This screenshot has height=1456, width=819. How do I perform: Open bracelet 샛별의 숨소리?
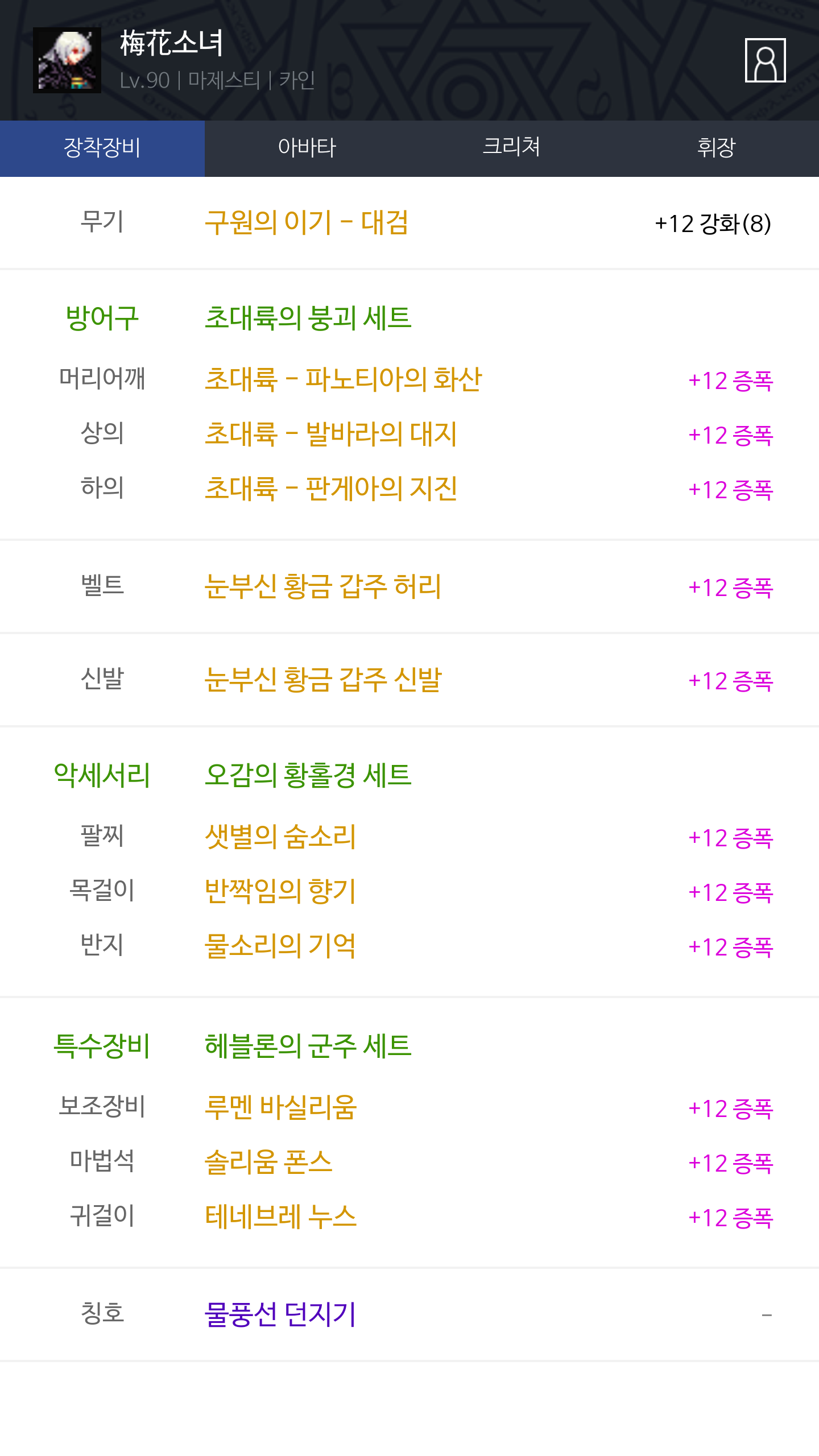[280, 837]
